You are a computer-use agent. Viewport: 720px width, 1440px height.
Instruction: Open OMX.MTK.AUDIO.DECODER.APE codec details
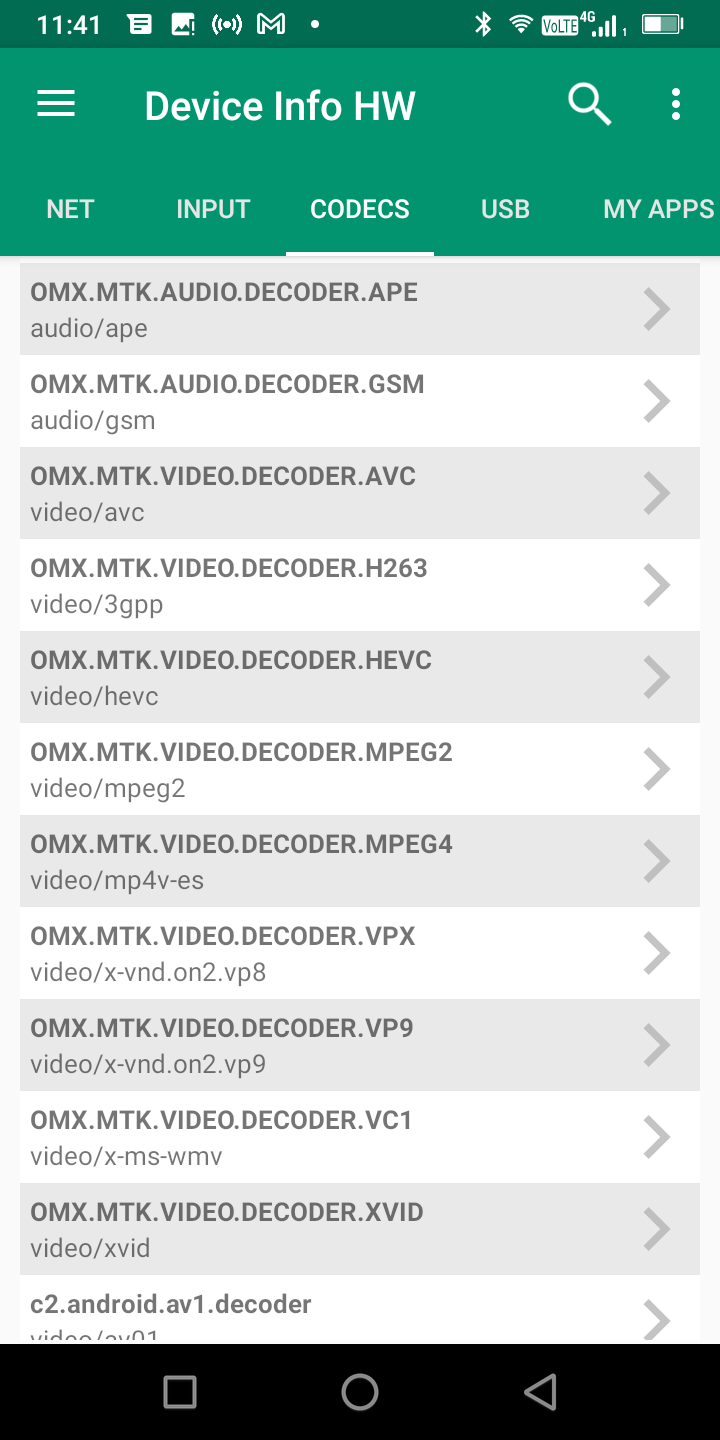click(360, 309)
